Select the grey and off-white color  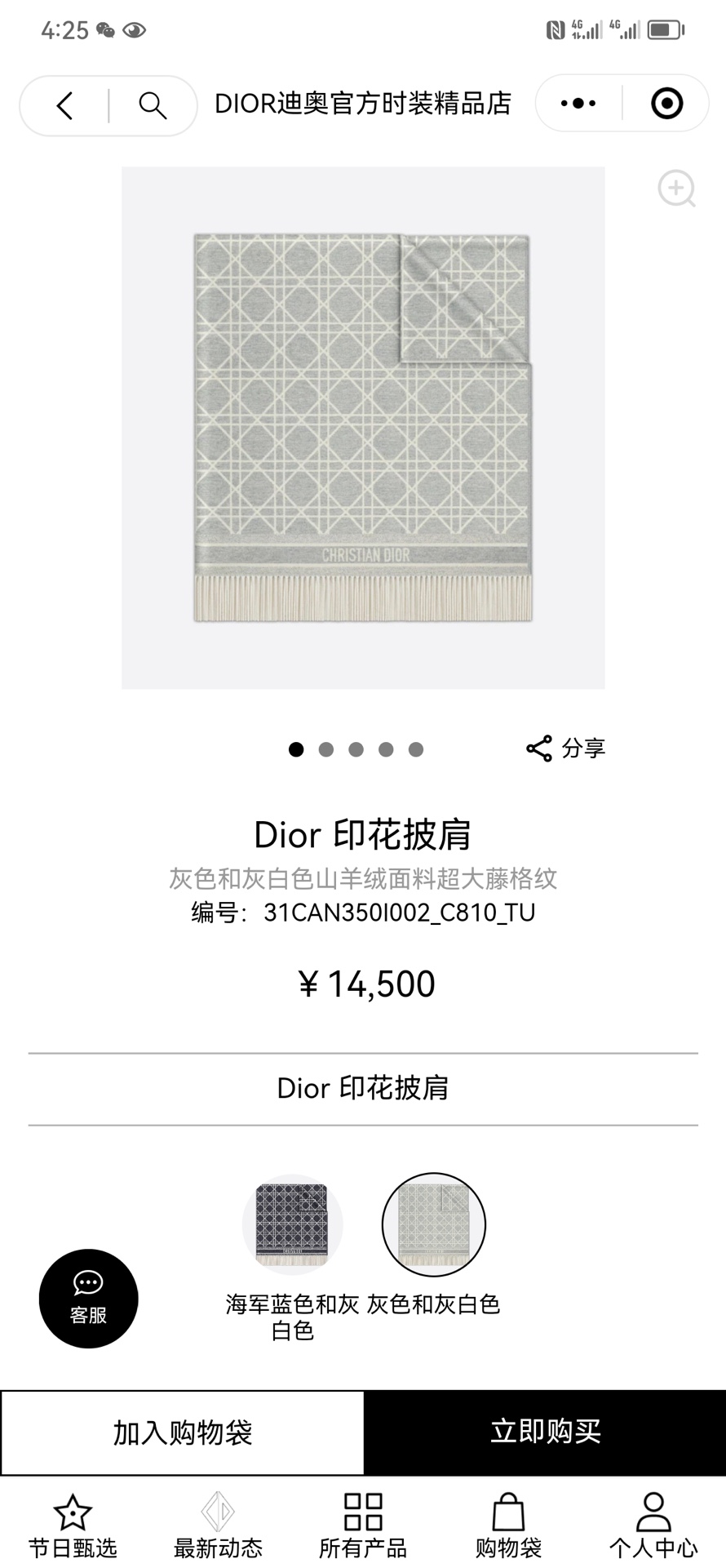click(434, 1224)
